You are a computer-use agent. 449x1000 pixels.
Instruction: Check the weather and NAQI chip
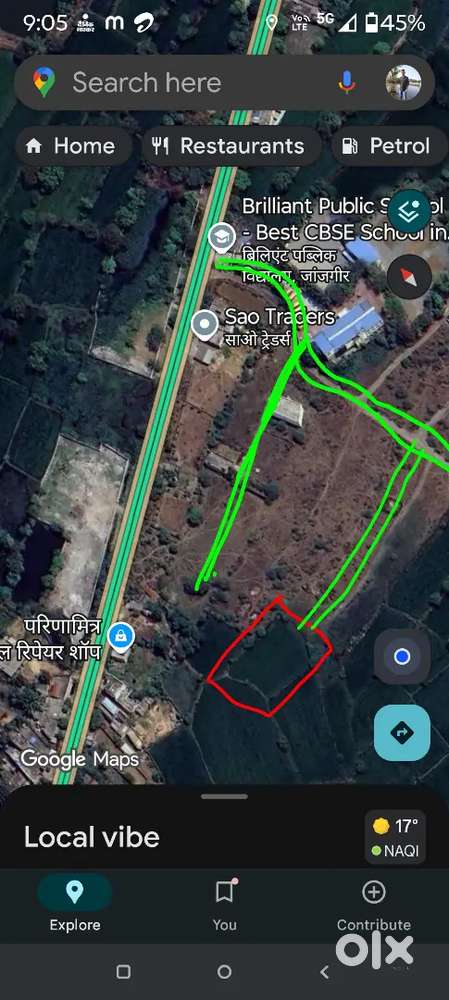395,836
